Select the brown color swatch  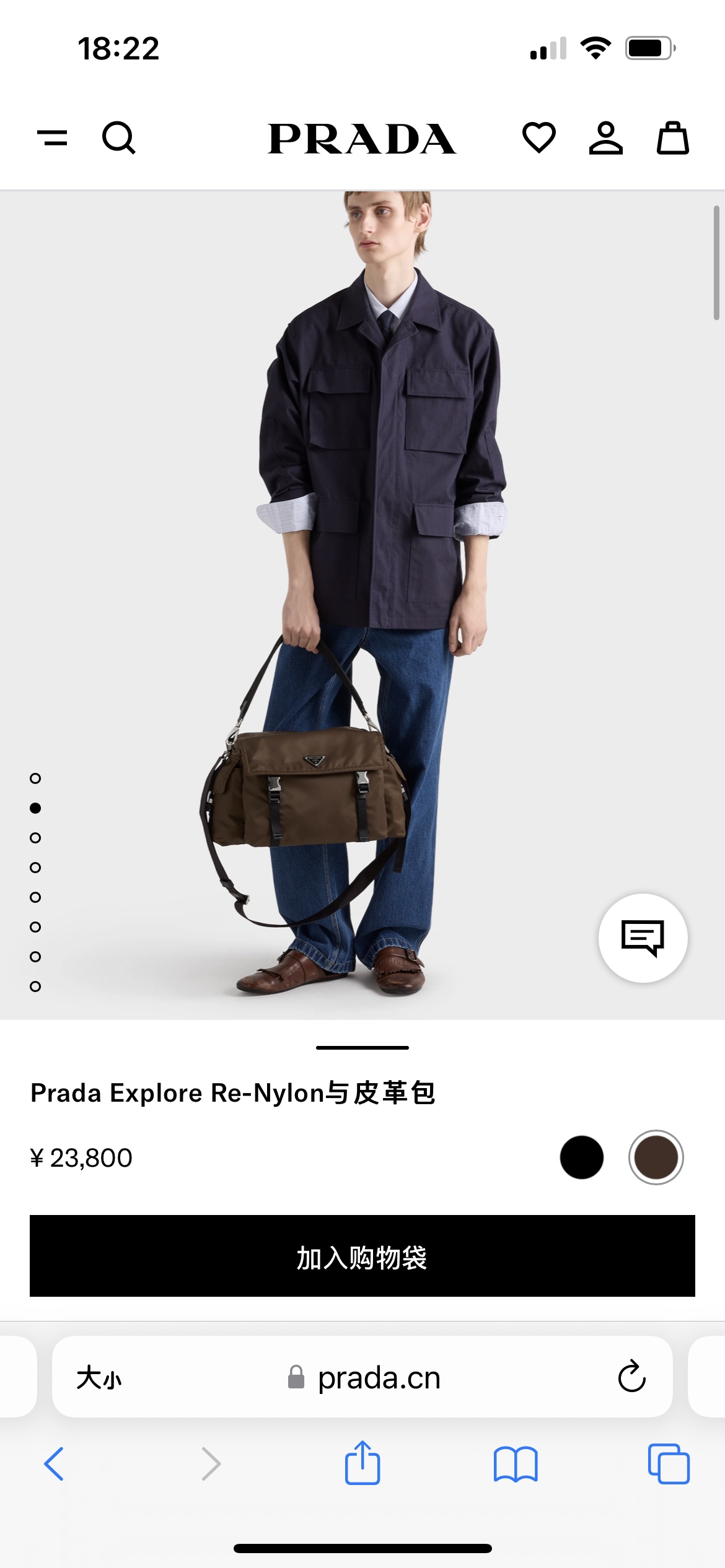coord(656,1157)
